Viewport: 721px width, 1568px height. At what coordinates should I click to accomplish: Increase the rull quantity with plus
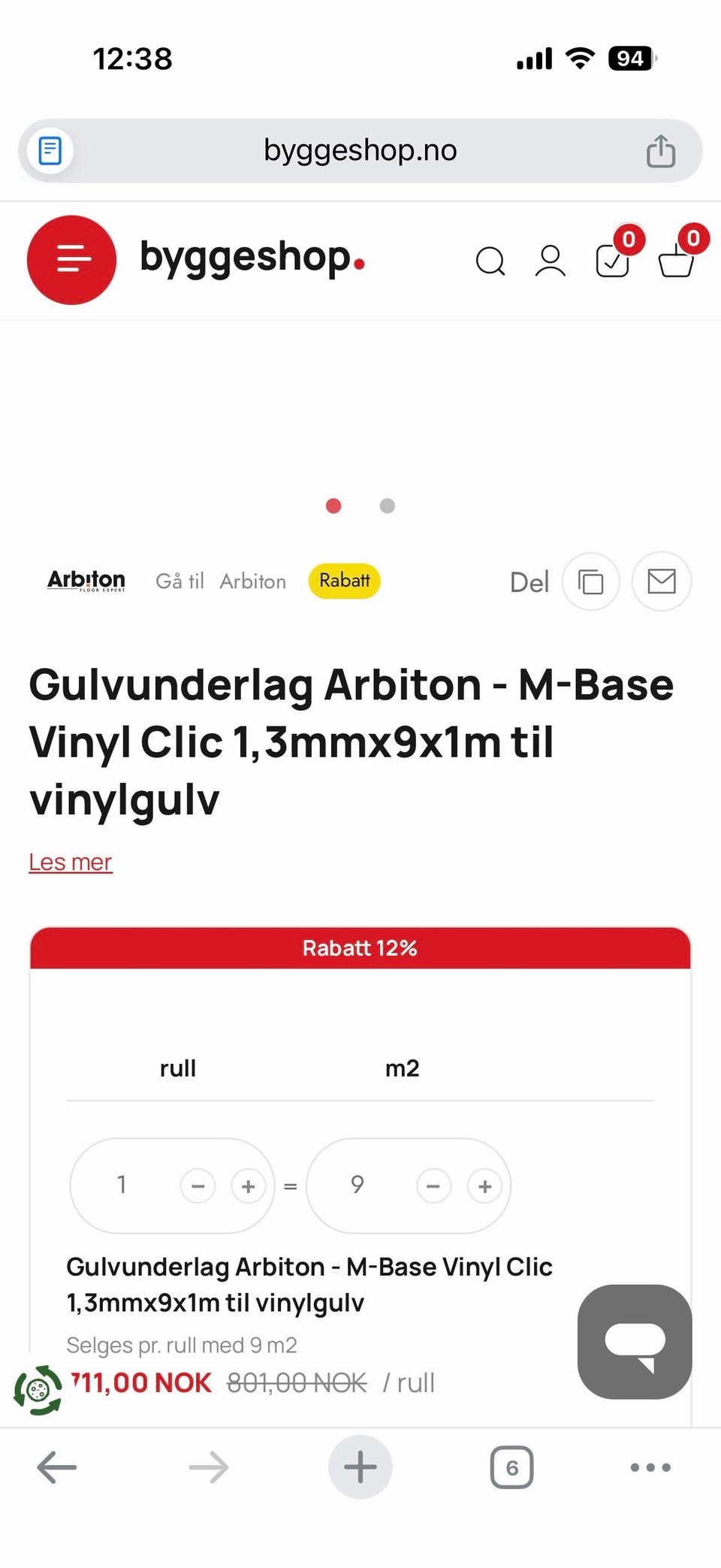click(248, 1186)
